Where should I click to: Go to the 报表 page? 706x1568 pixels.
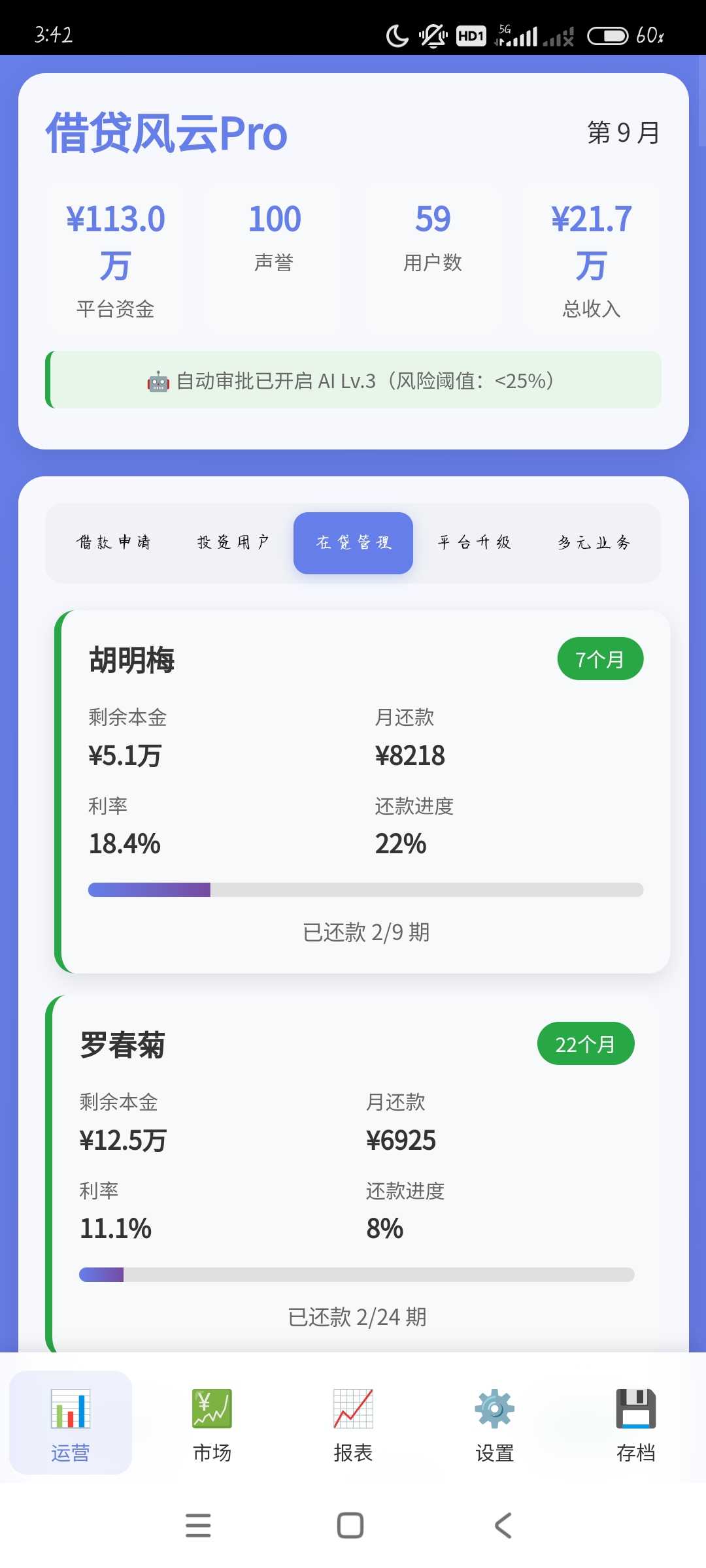pos(353,1423)
